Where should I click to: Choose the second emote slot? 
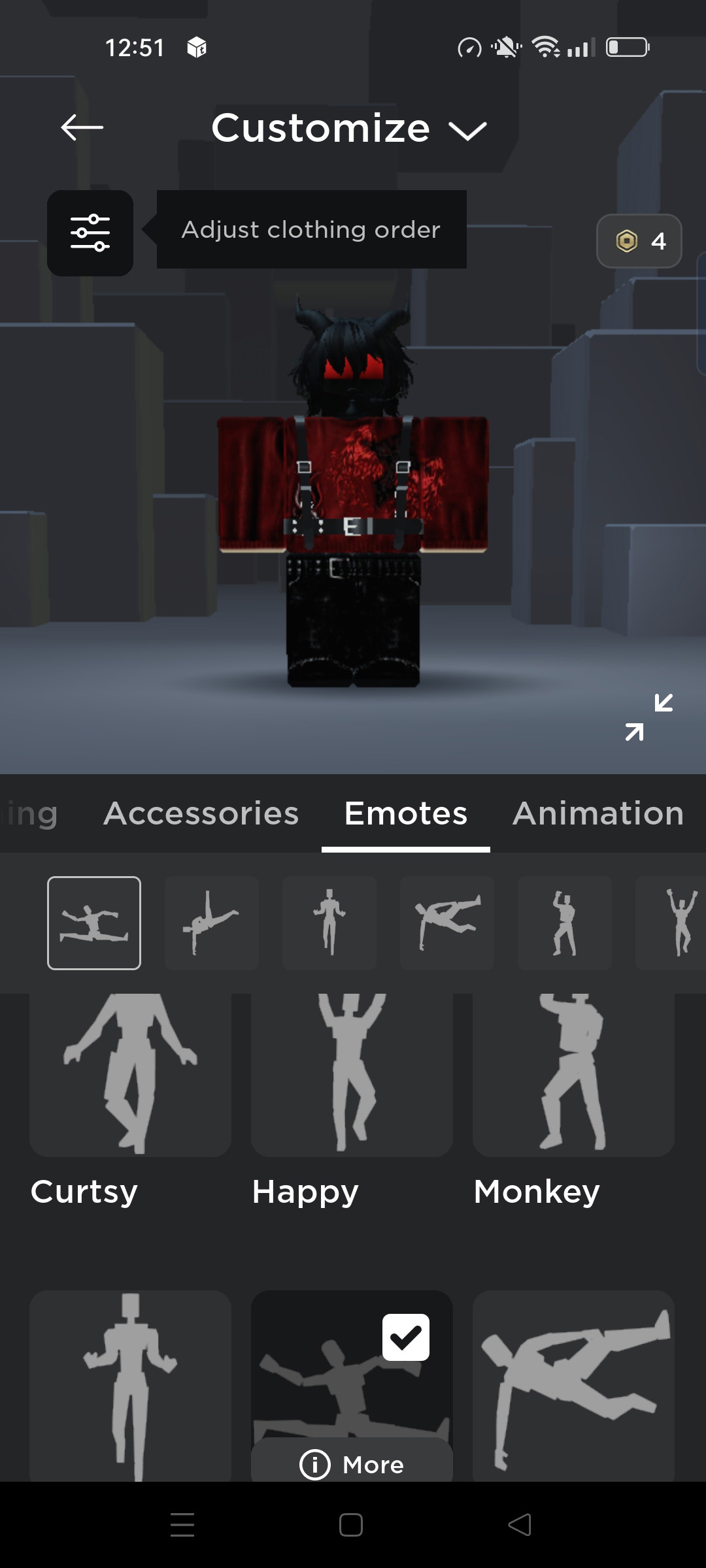(x=212, y=923)
